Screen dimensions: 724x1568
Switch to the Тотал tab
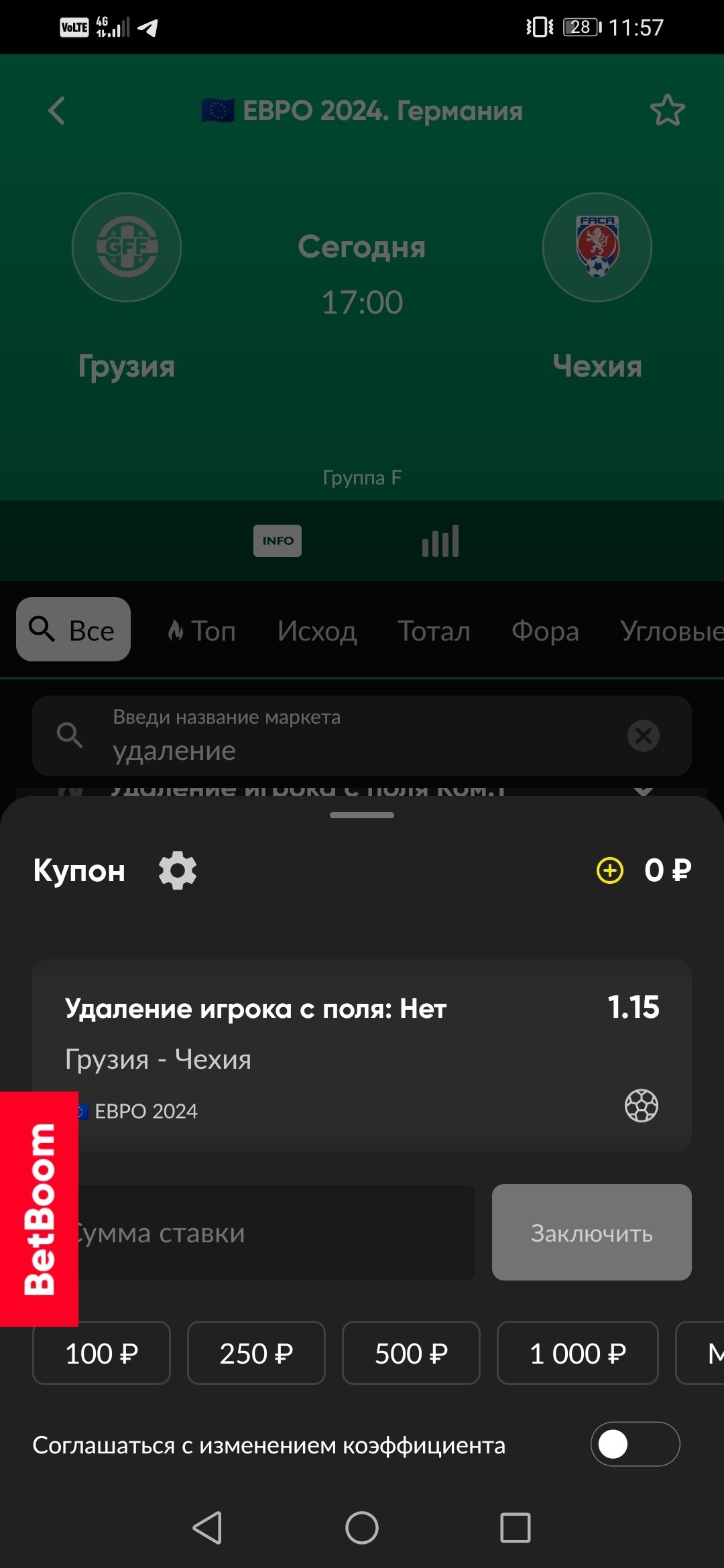coord(434,631)
